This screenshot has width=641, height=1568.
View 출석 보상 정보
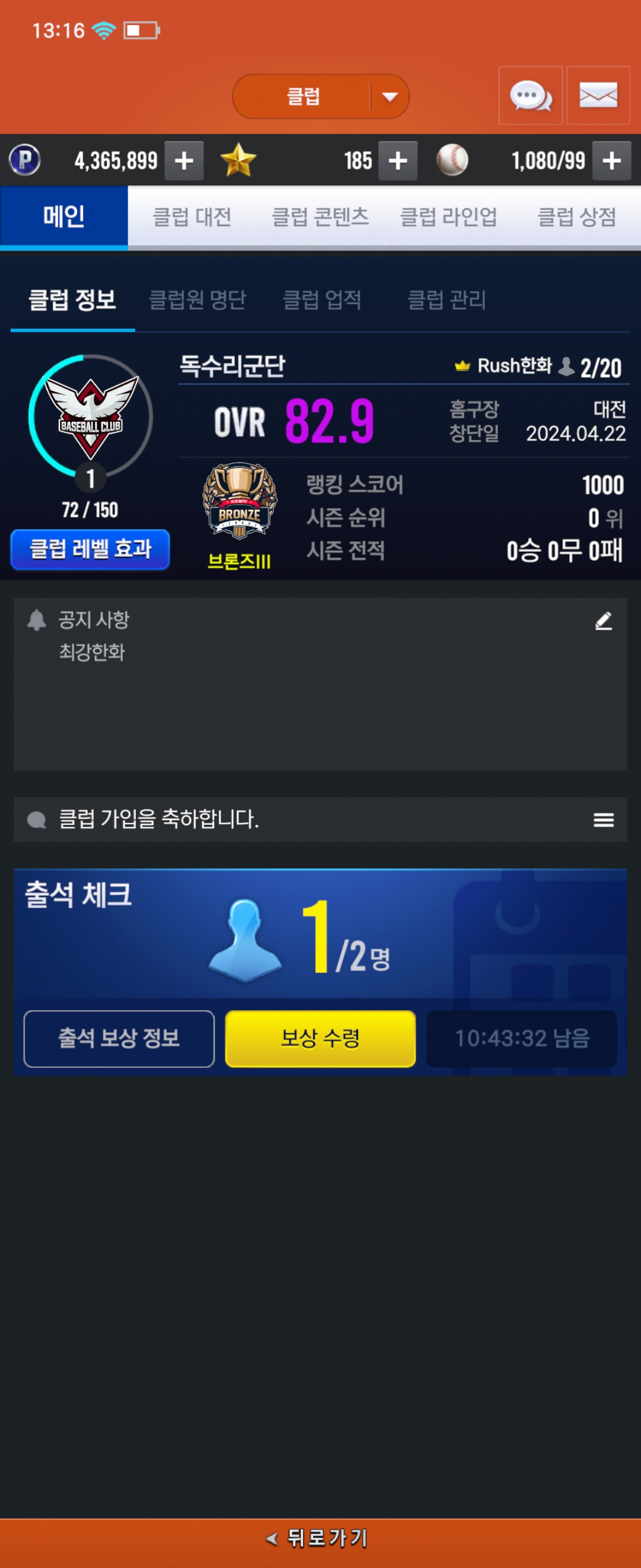tap(119, 1038)
